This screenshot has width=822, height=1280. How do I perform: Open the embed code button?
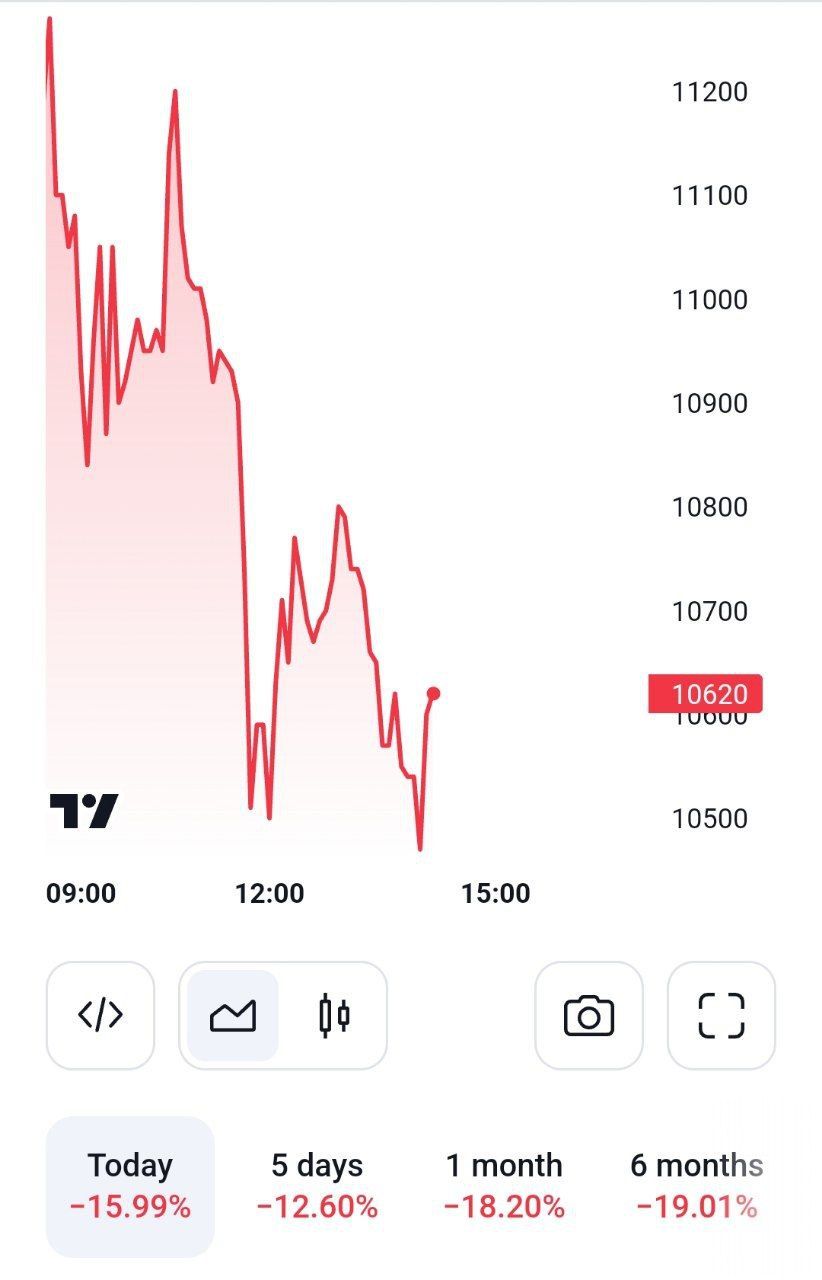click(100, 1015)
